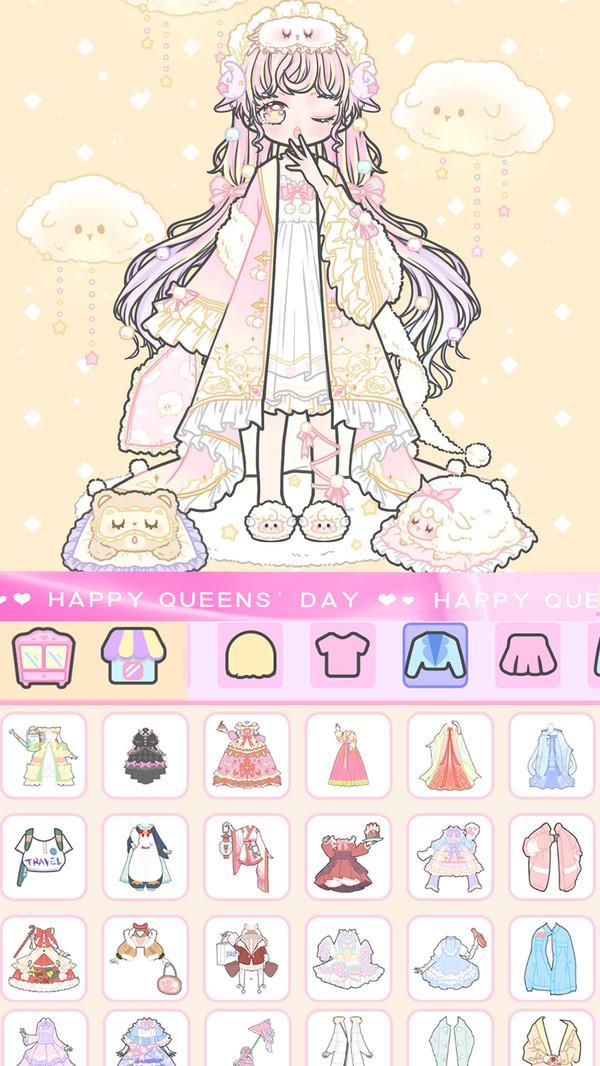
Task: Choose the blue dress with red umbrella
Action: coord(449,958)
